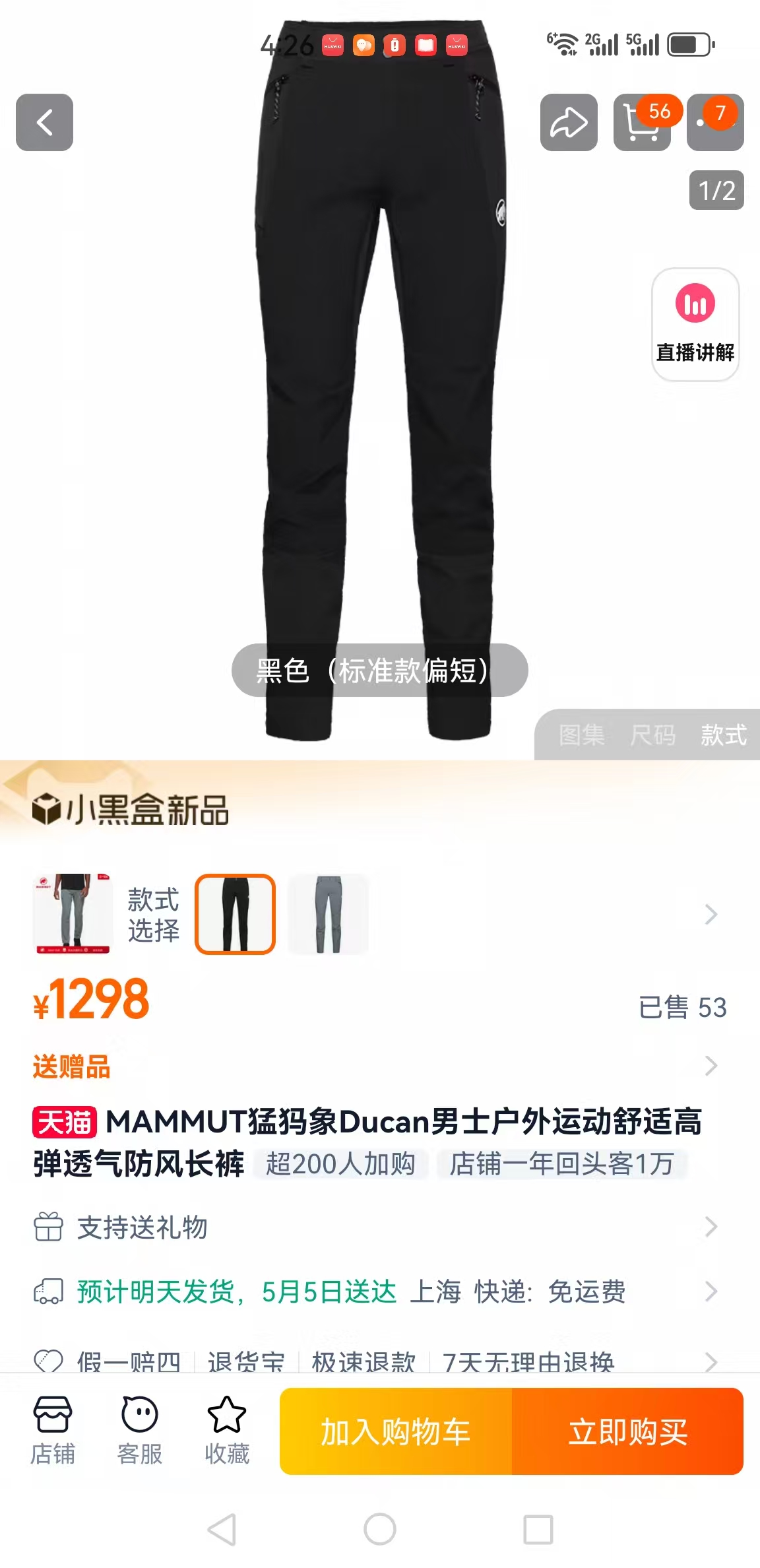Visit the 店铺 store page
Image resolution: width=760 pixels, height=1568 pixels.
[x=53, y=1431]
